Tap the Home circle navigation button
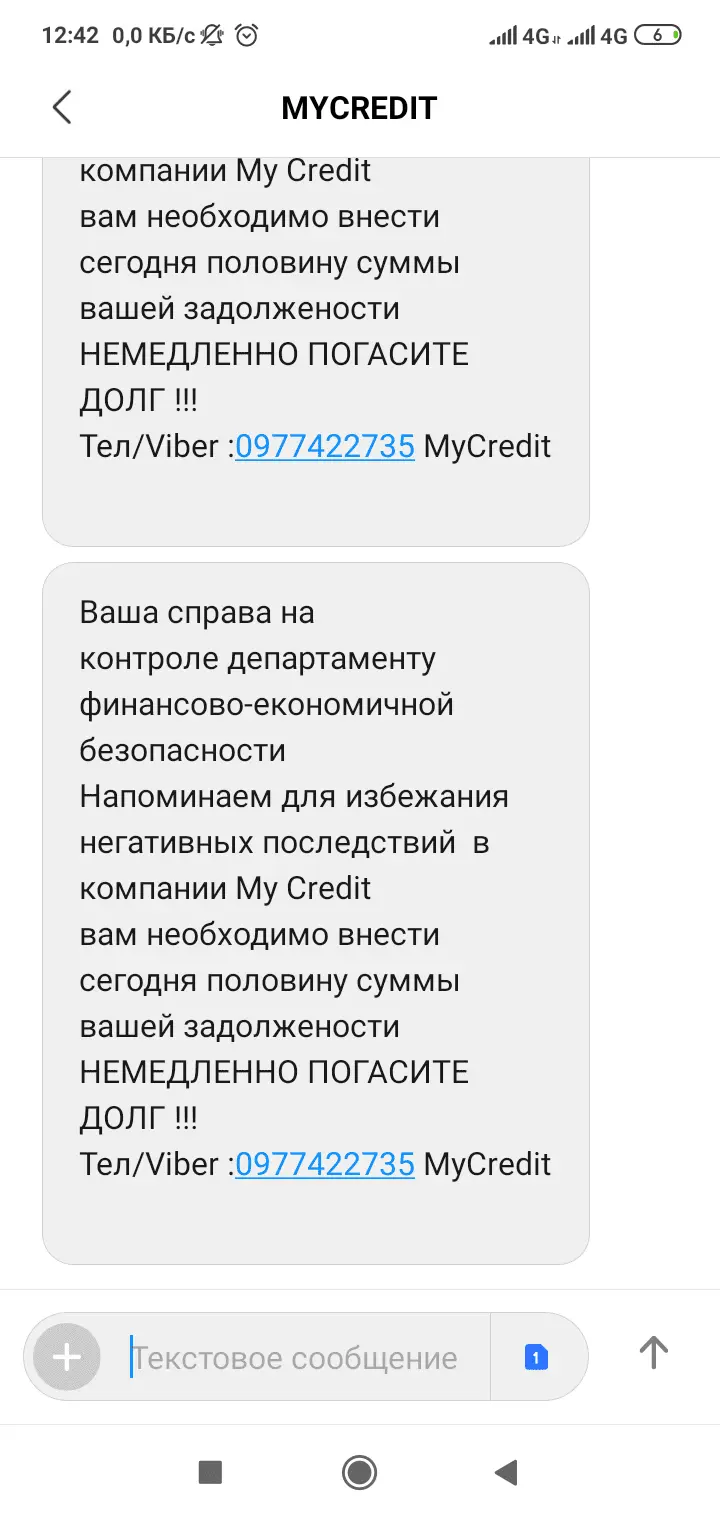 coord(359,1472)
